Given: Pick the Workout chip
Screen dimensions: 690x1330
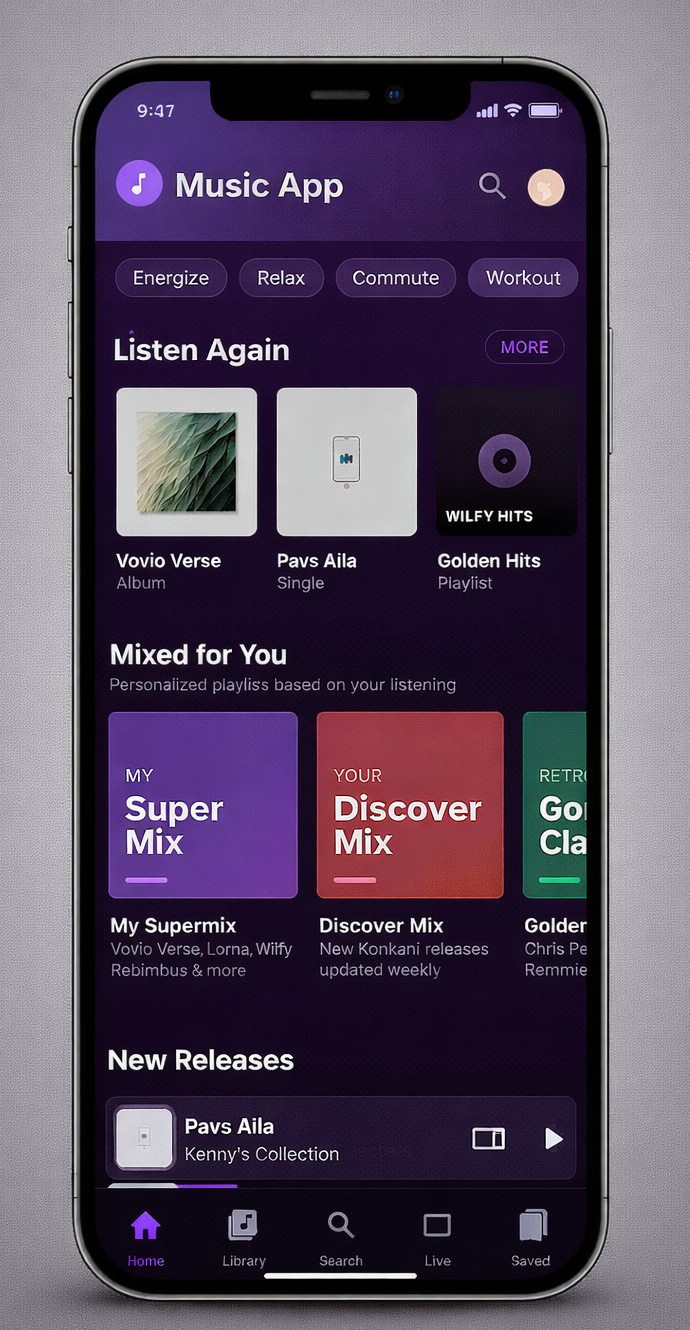Looking at the screenshot, I should [x=523, y=278].
